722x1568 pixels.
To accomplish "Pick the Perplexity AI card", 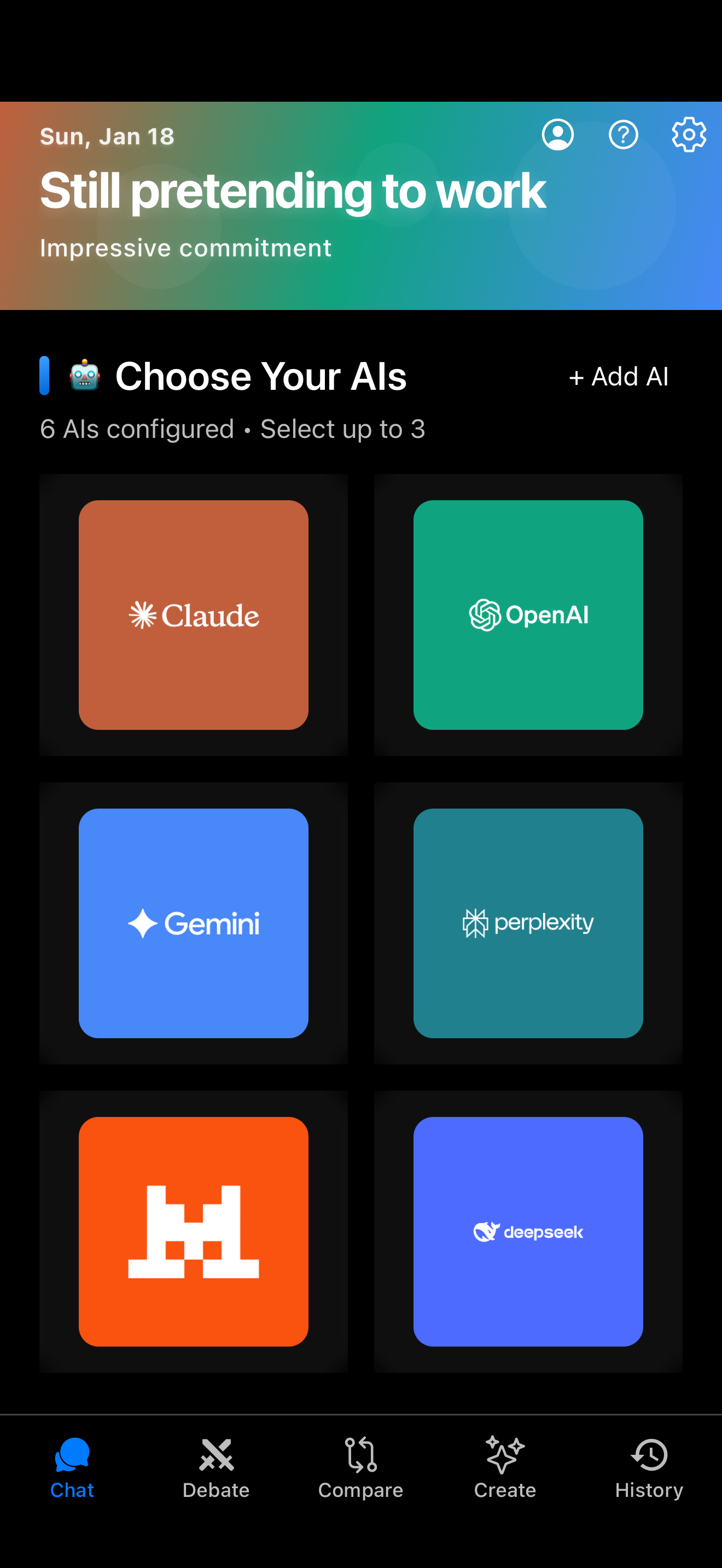I will 528,923.
